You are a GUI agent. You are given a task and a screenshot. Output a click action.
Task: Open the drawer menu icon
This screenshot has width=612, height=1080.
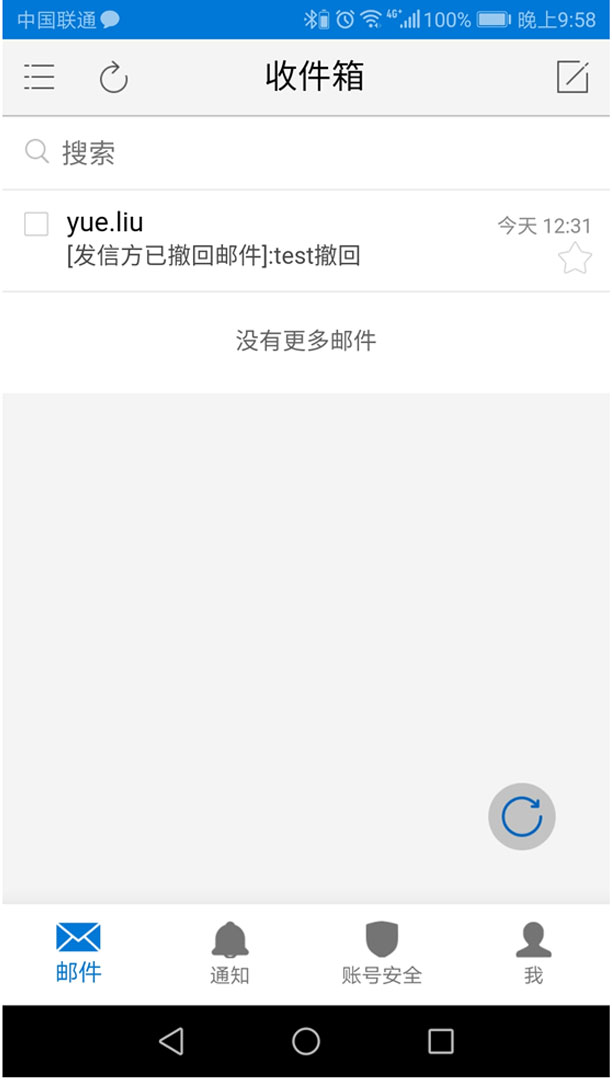[x=39, y=77]
